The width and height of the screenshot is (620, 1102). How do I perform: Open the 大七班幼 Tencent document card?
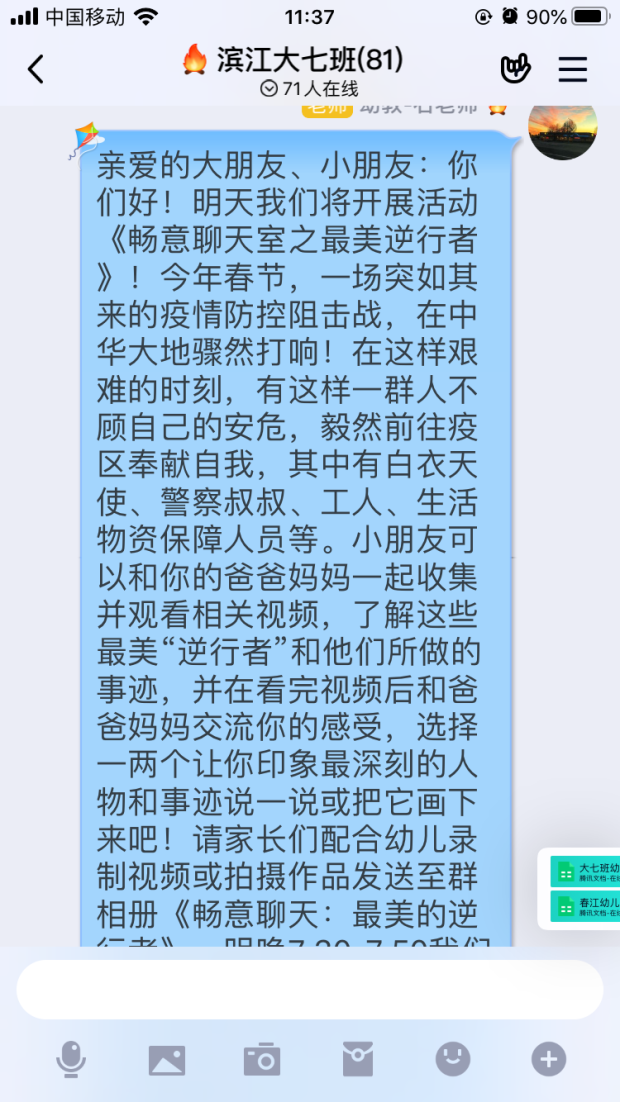[x=587, y=871]
